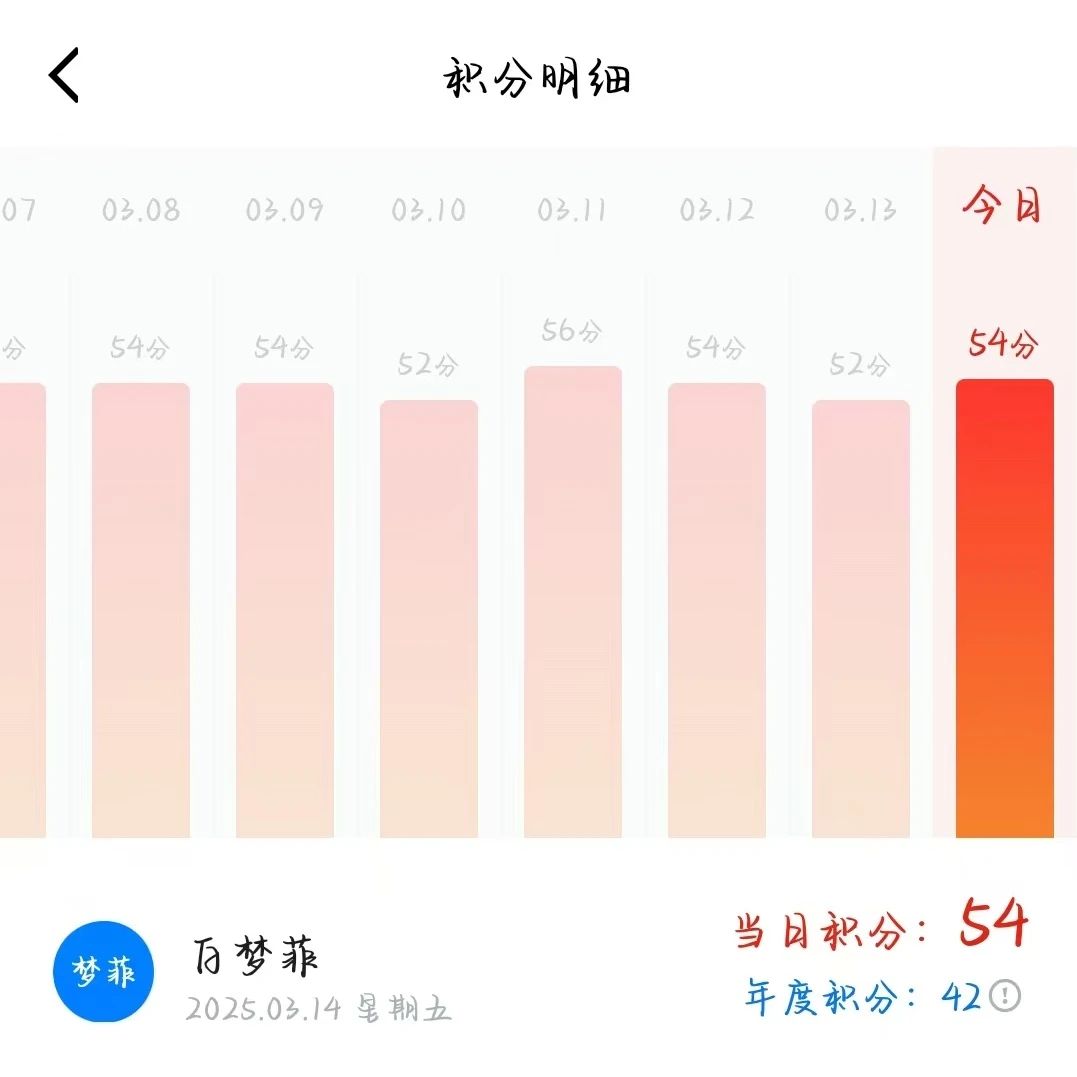Screen dimensions: 1077x1077
Task: Select the 03.09 score bar
Action: pos(285,610)
